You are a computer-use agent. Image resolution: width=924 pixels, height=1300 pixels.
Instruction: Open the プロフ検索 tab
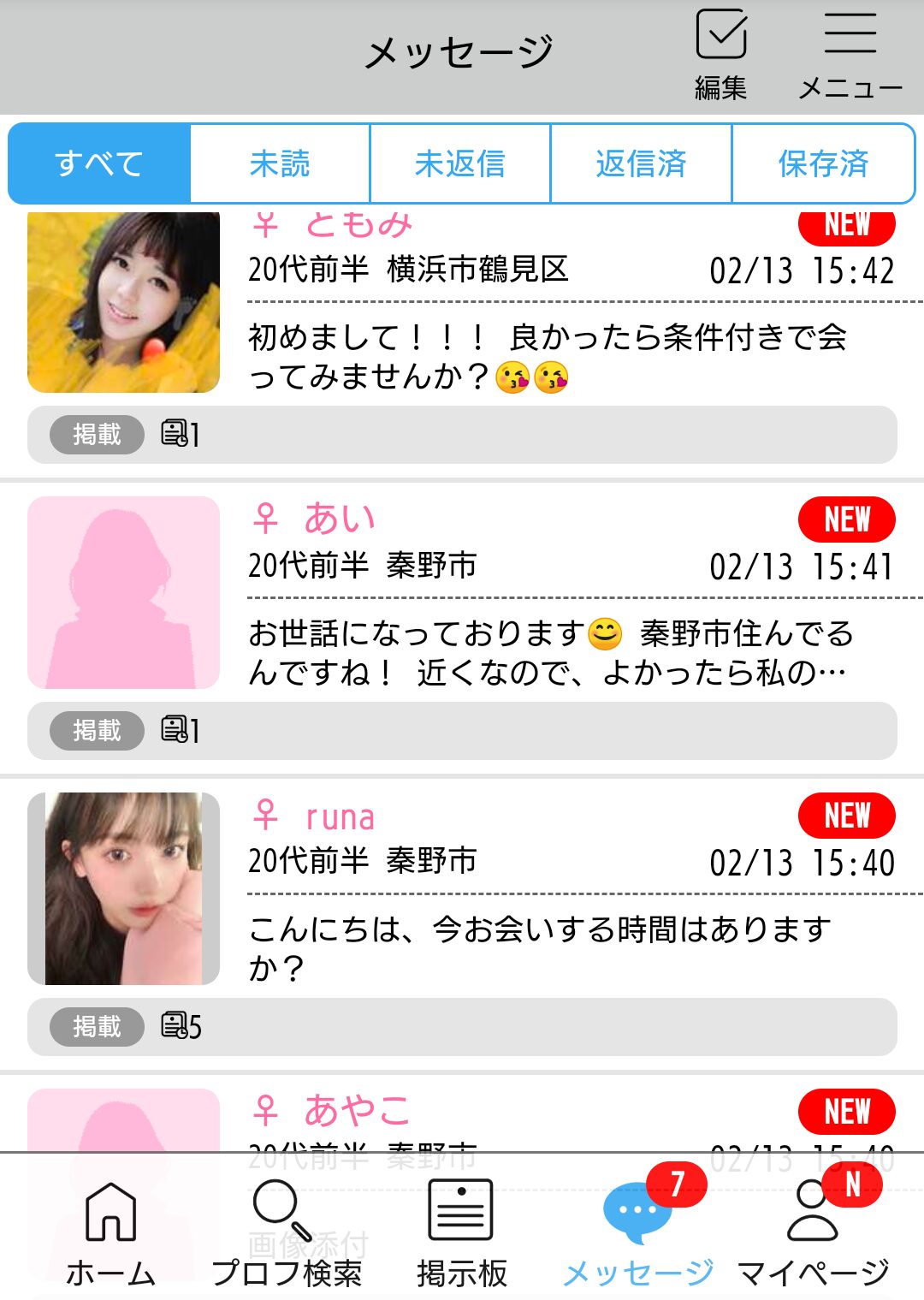pyautogui.click(x=285, y=1232)
